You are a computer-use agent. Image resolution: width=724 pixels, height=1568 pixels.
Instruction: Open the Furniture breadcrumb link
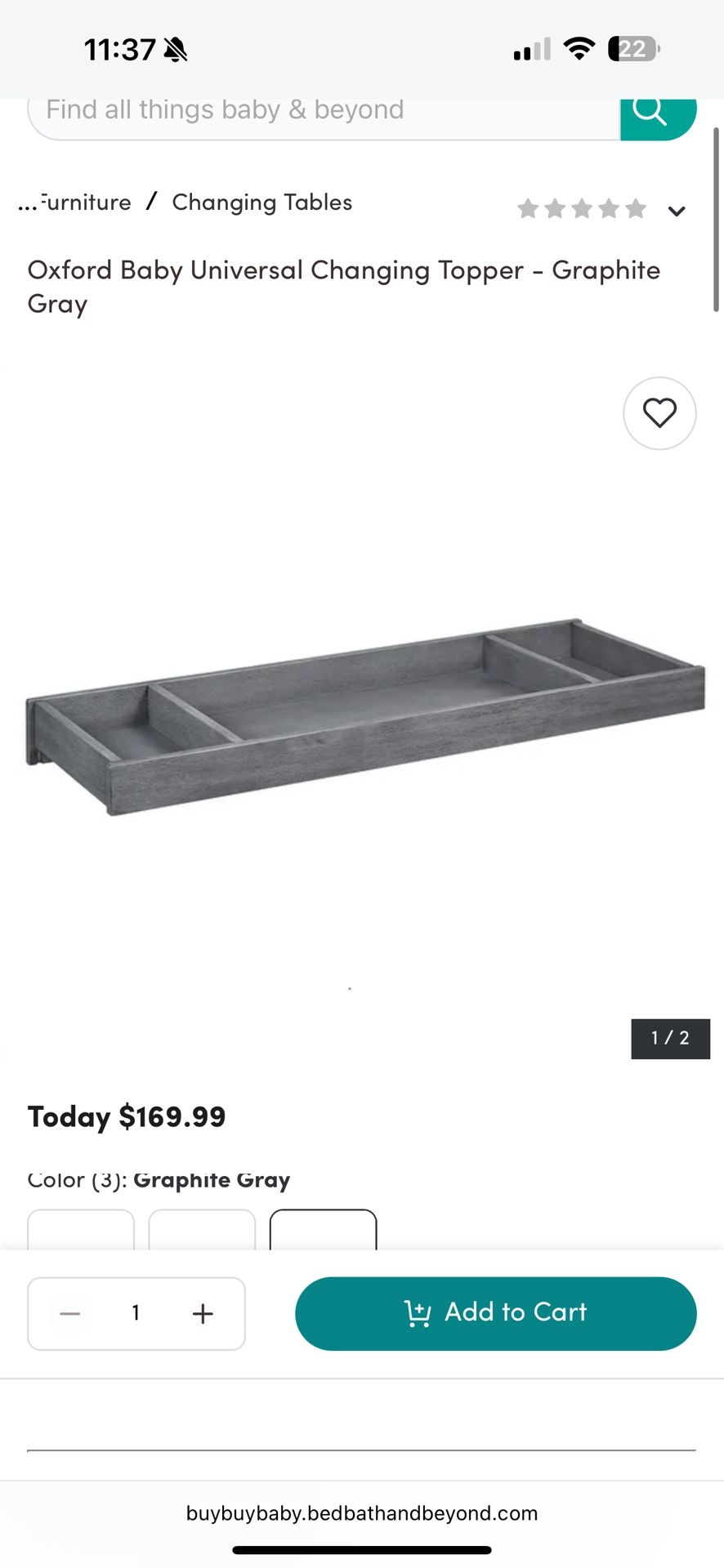(x=85, y=203)
